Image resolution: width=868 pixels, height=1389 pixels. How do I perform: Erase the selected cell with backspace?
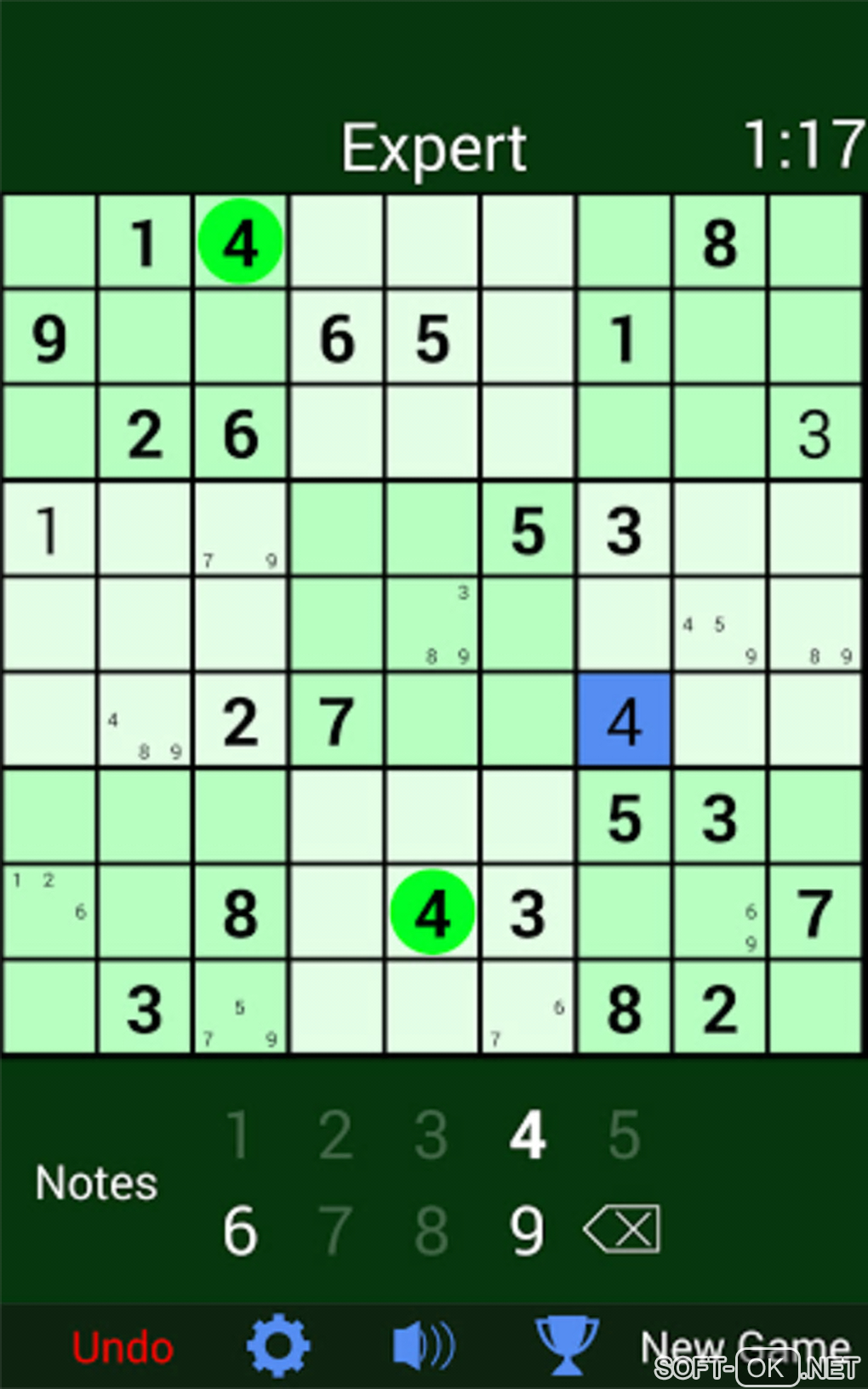pyautogui.click(x=623, y=1229)
